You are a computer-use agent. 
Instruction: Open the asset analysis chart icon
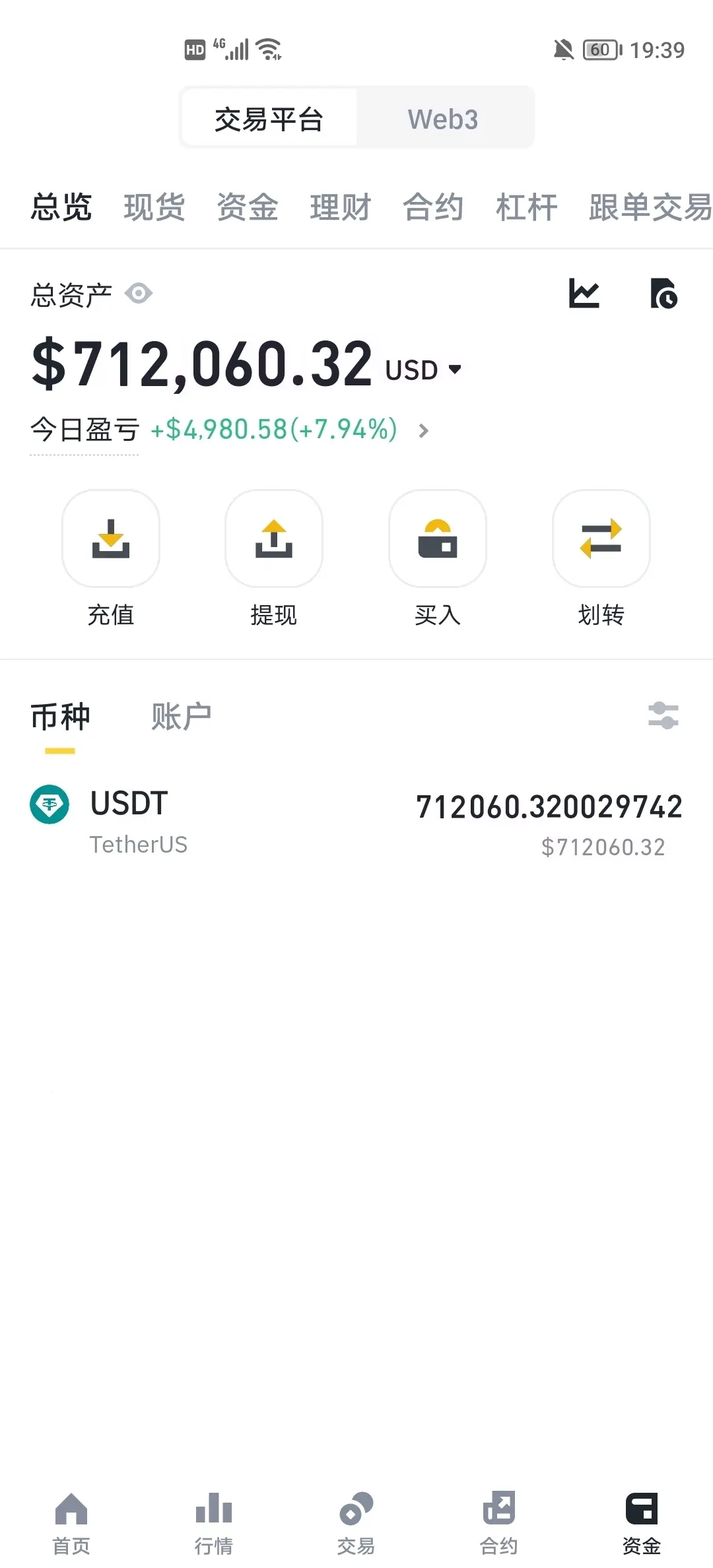pos(584,293)
